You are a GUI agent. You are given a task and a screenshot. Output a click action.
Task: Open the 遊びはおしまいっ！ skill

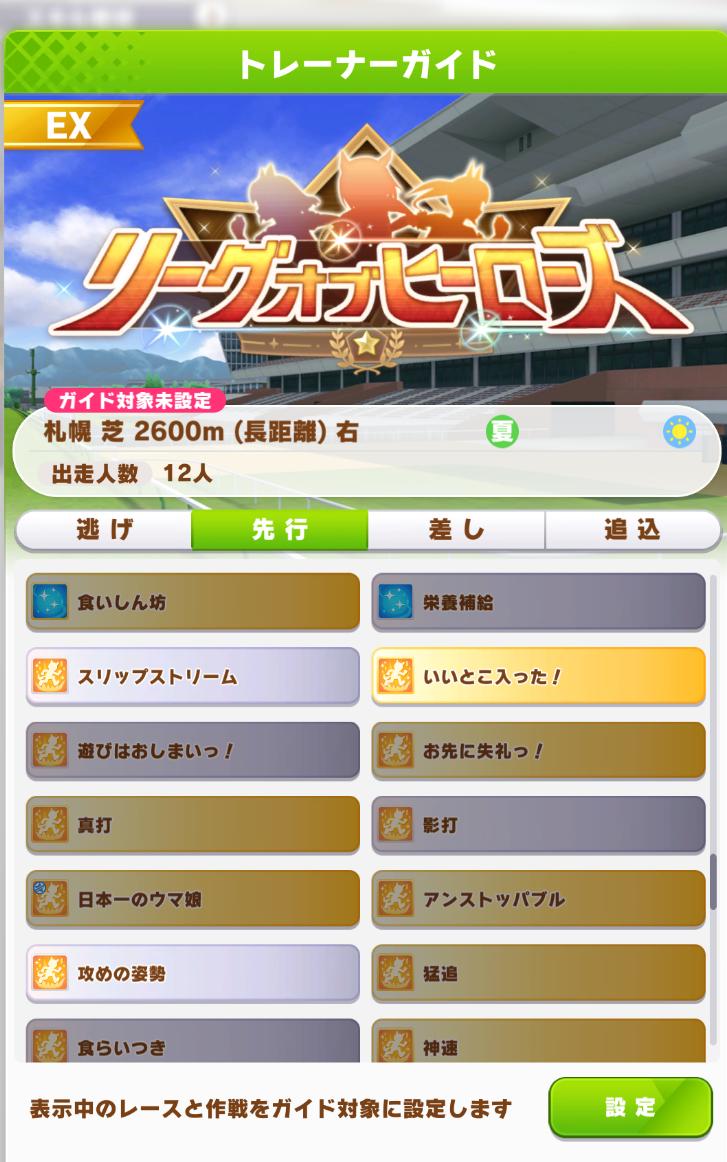click(x=193, y=750)
